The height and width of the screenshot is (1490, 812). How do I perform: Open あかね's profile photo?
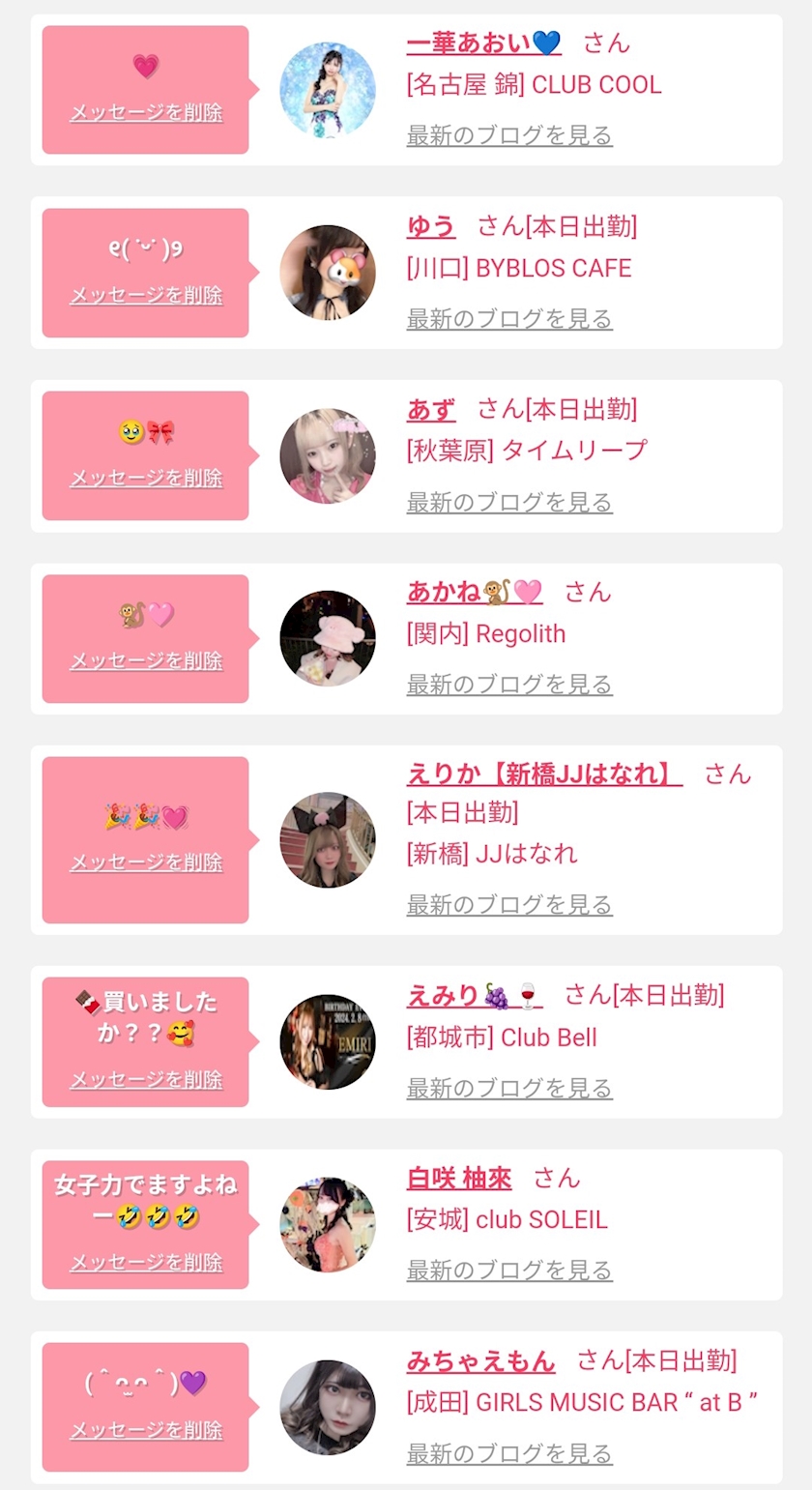click(x=328, y=638)
